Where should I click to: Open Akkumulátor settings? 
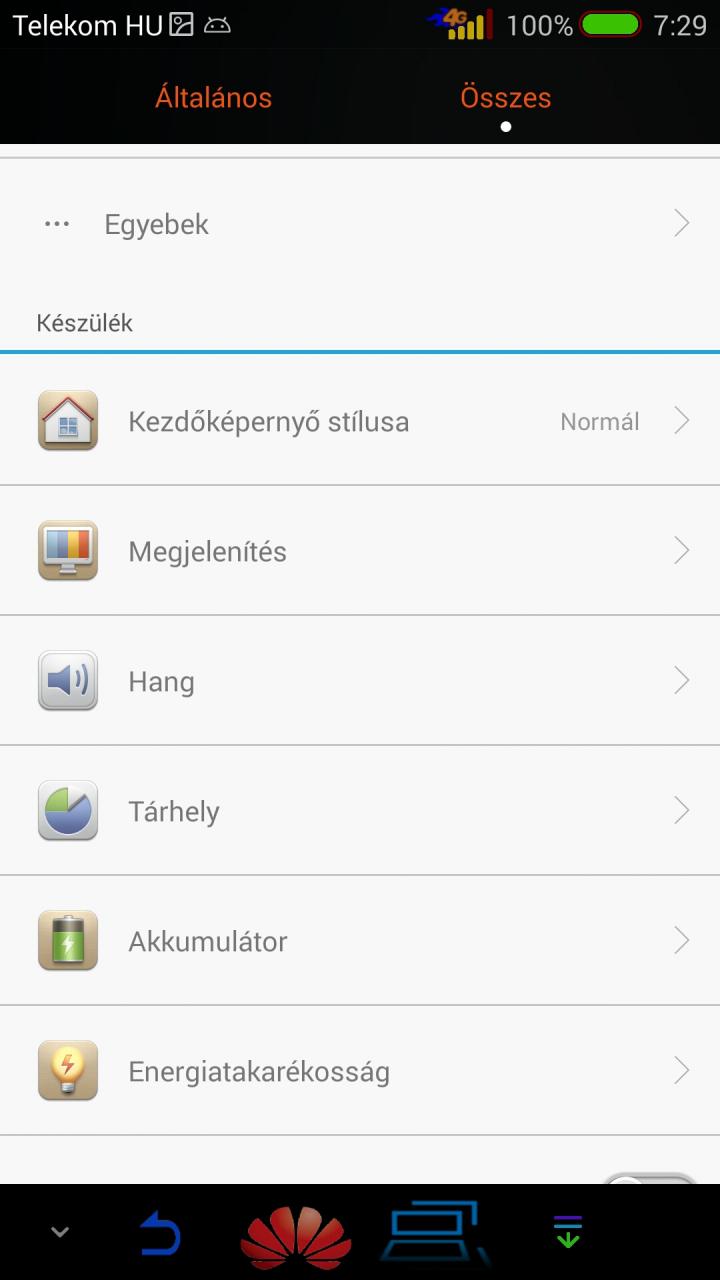pyautogui.click(x=360, y=941)
